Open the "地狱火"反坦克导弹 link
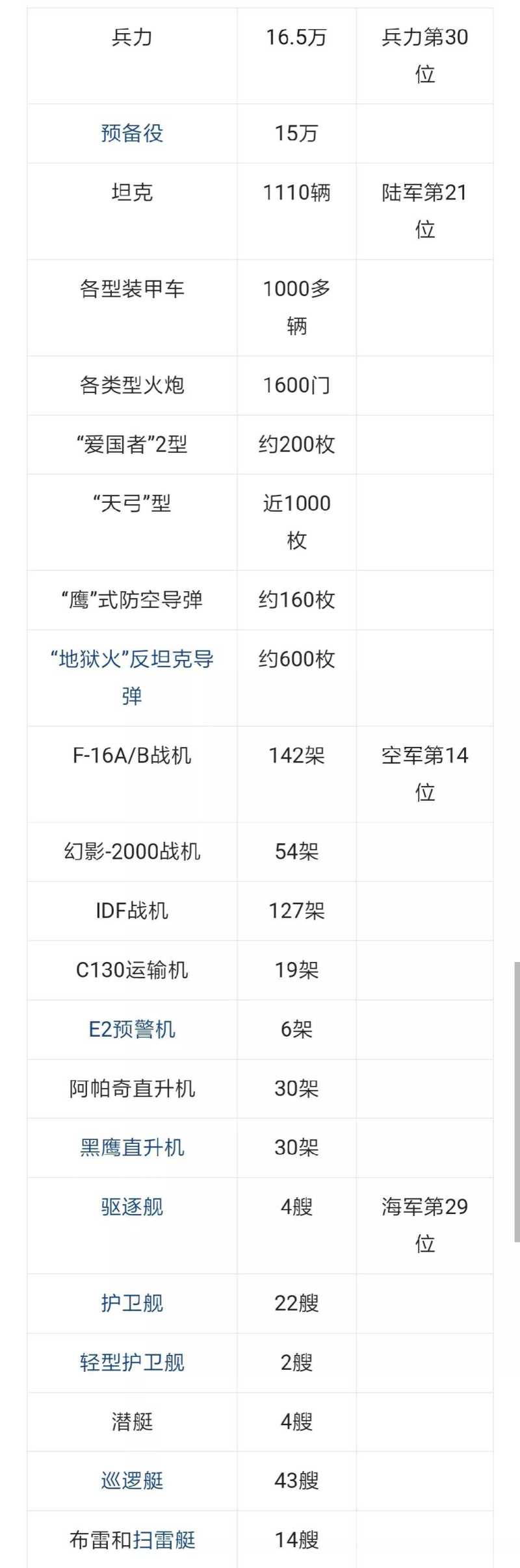The height and width of the screenshot is (1568, 520). (132, 659)
